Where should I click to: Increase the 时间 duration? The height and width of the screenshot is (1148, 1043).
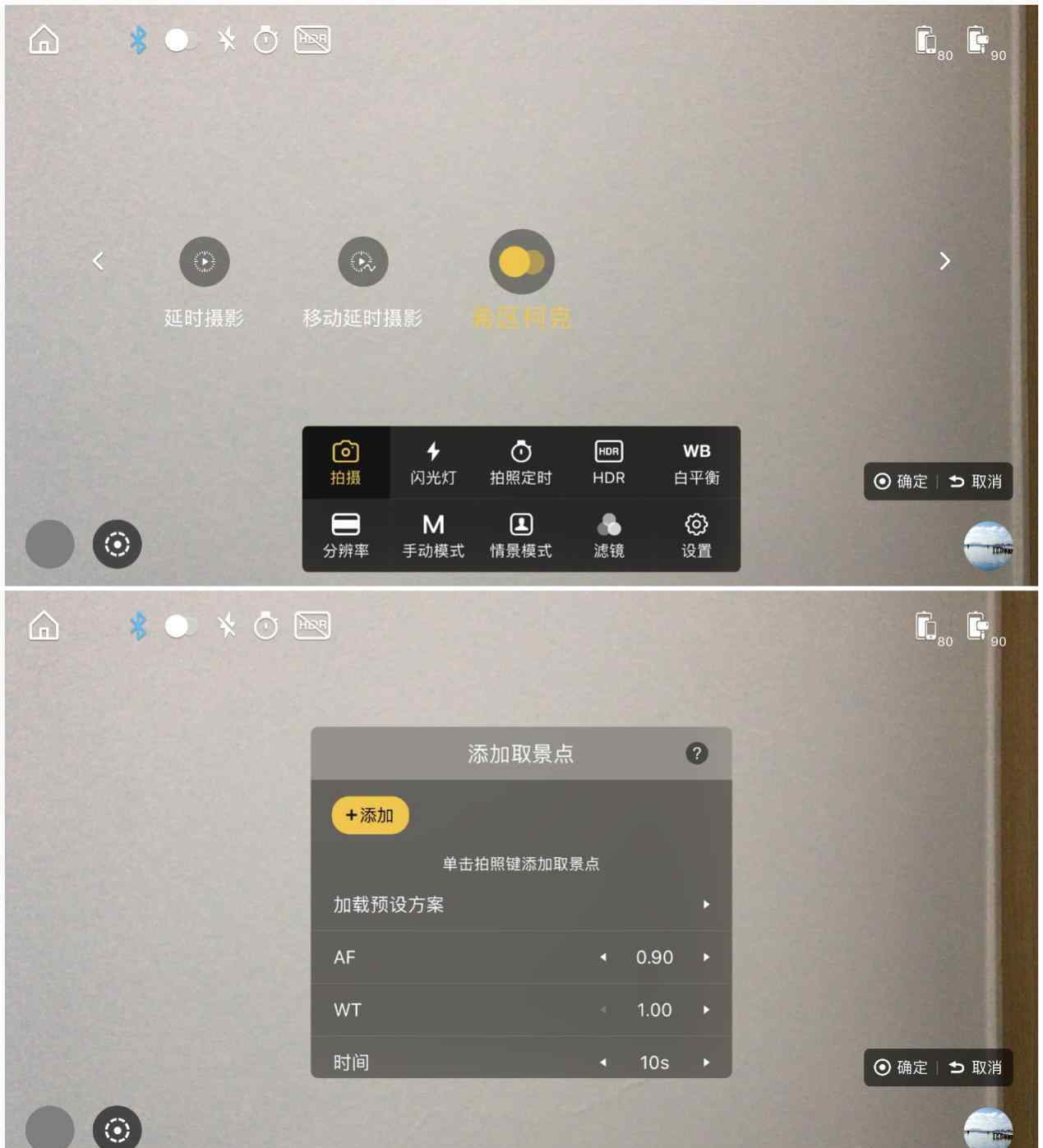706,1063
